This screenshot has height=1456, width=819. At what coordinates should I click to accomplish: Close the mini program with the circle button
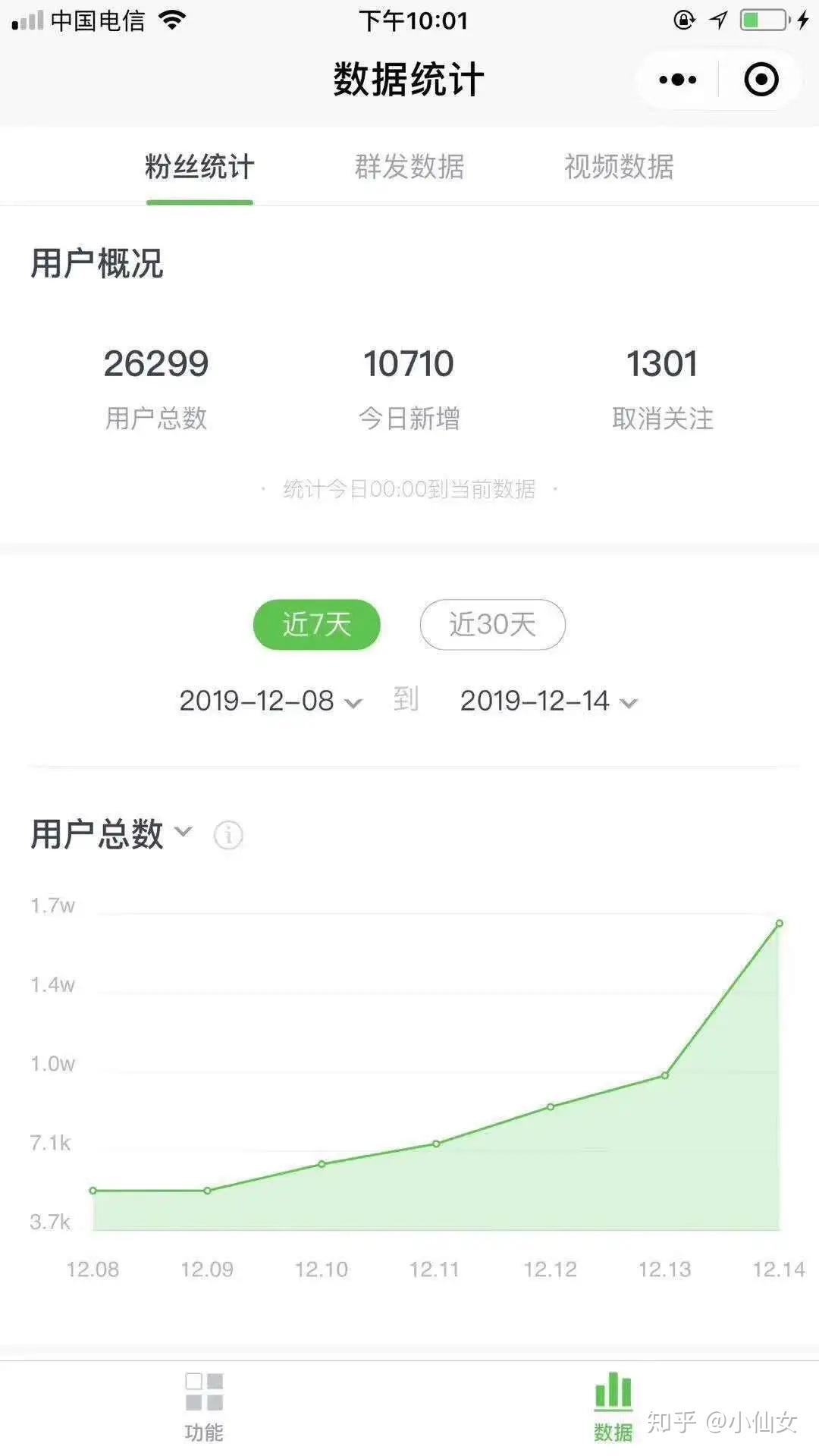pos(761,80)
